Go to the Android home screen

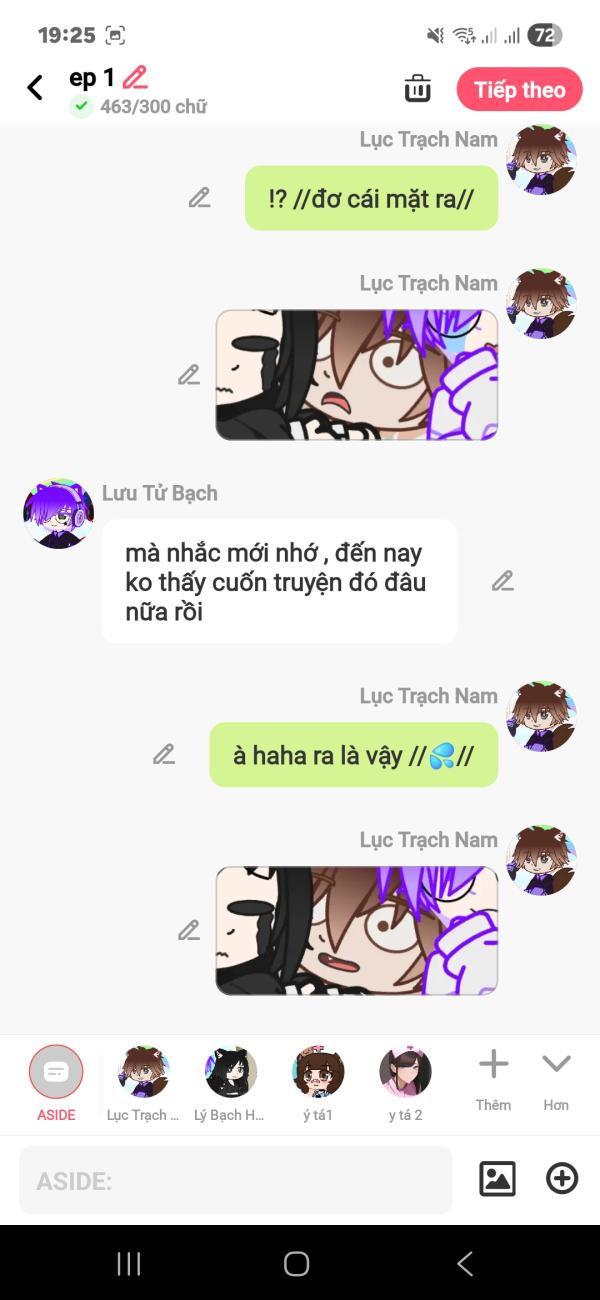click(x=297, y=1264)
